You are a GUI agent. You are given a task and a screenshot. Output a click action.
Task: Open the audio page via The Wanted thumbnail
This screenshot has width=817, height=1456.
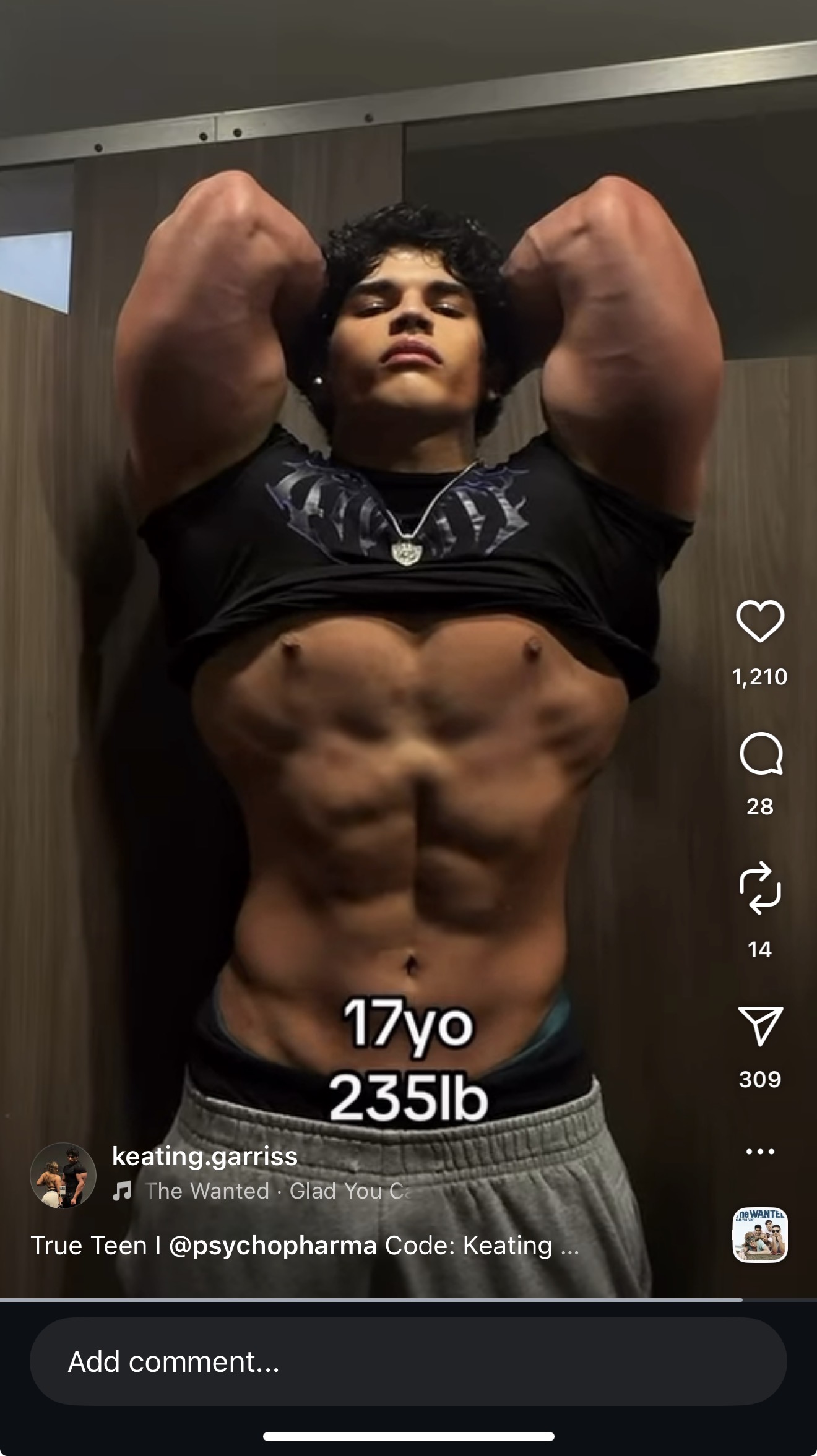point(760,1235)
